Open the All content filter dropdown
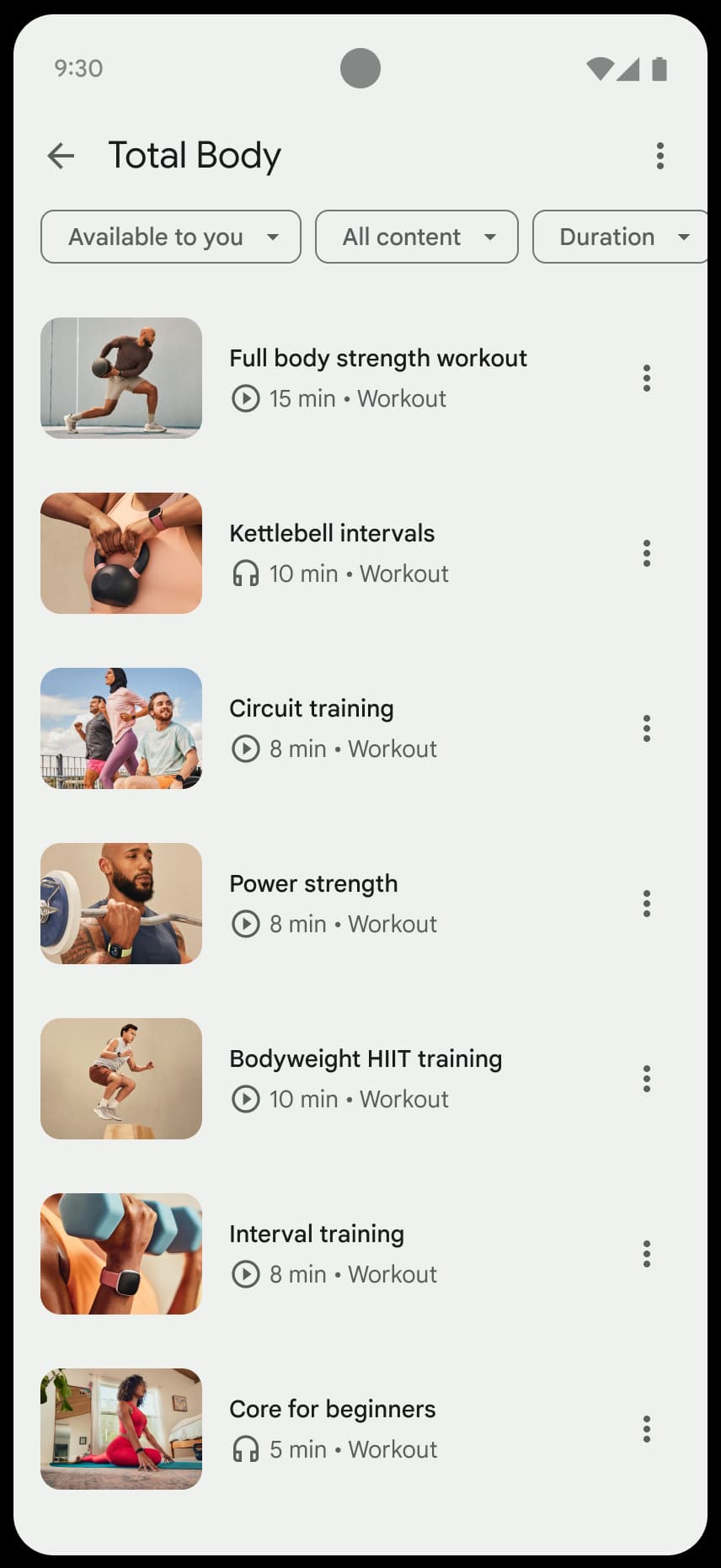The image size is (721, 1568). [416, 237]
